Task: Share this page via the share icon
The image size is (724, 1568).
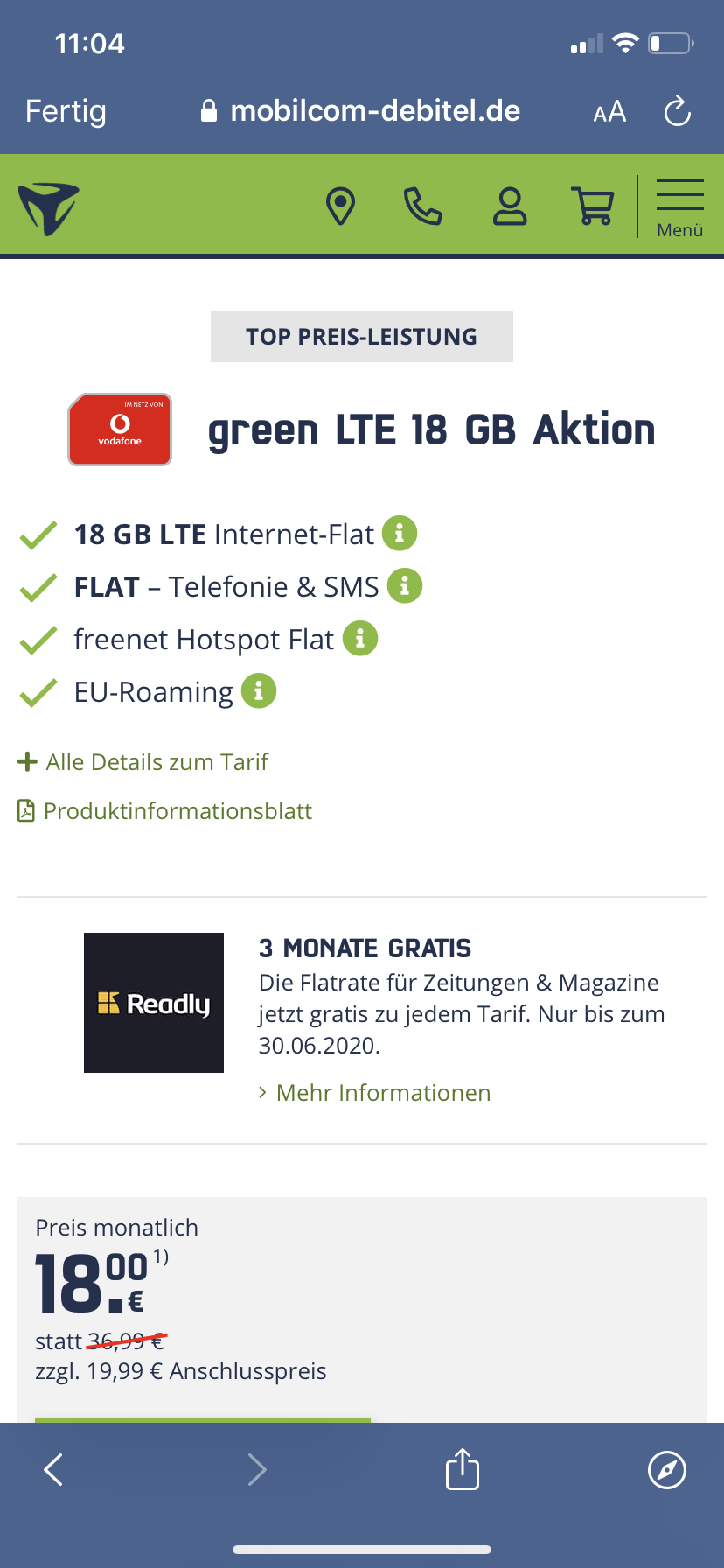Action: [463, 1468]
